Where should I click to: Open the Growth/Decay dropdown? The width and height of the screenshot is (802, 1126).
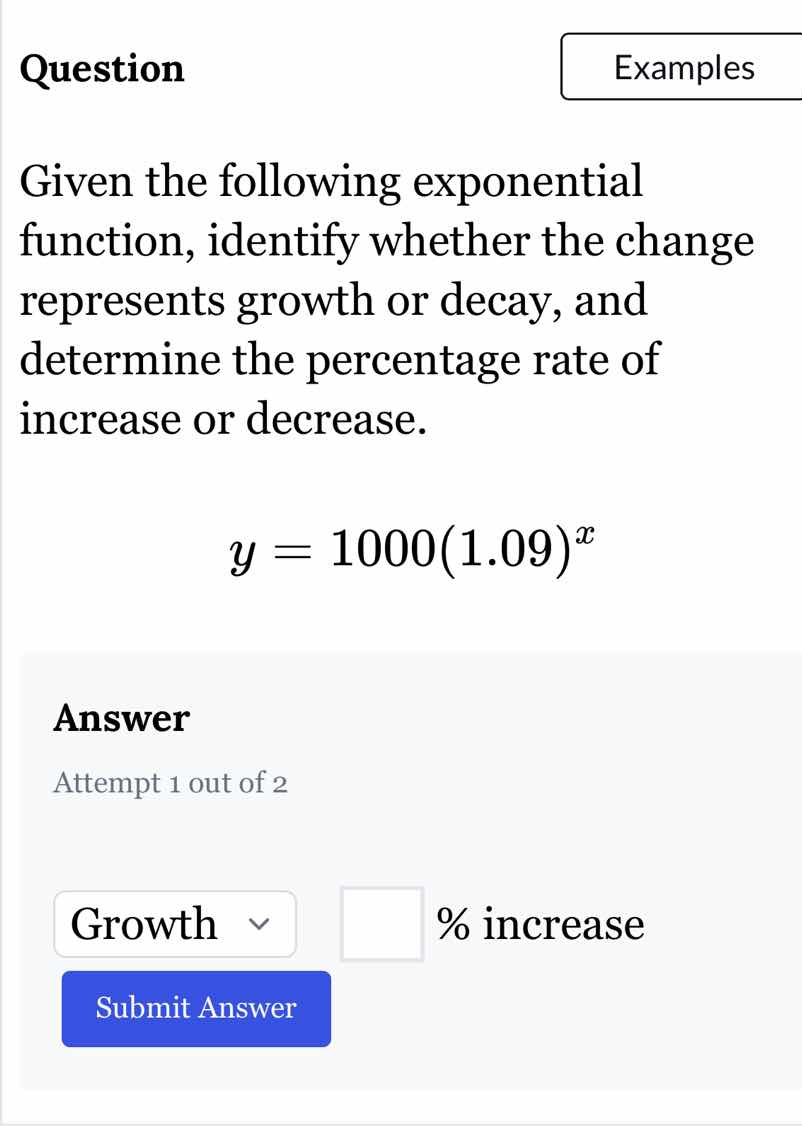coord(175,924)
